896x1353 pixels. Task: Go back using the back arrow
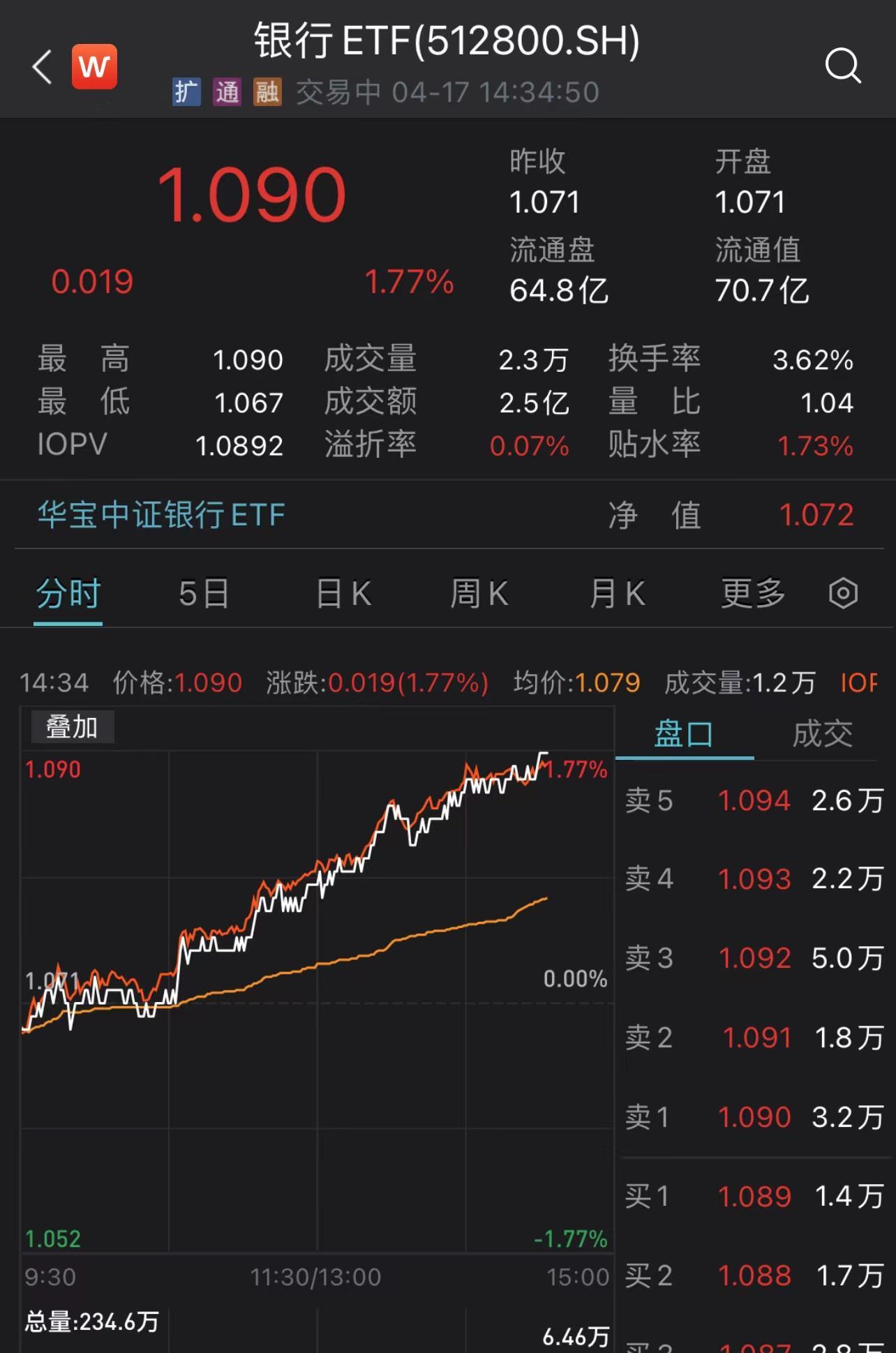pos(42,68)
